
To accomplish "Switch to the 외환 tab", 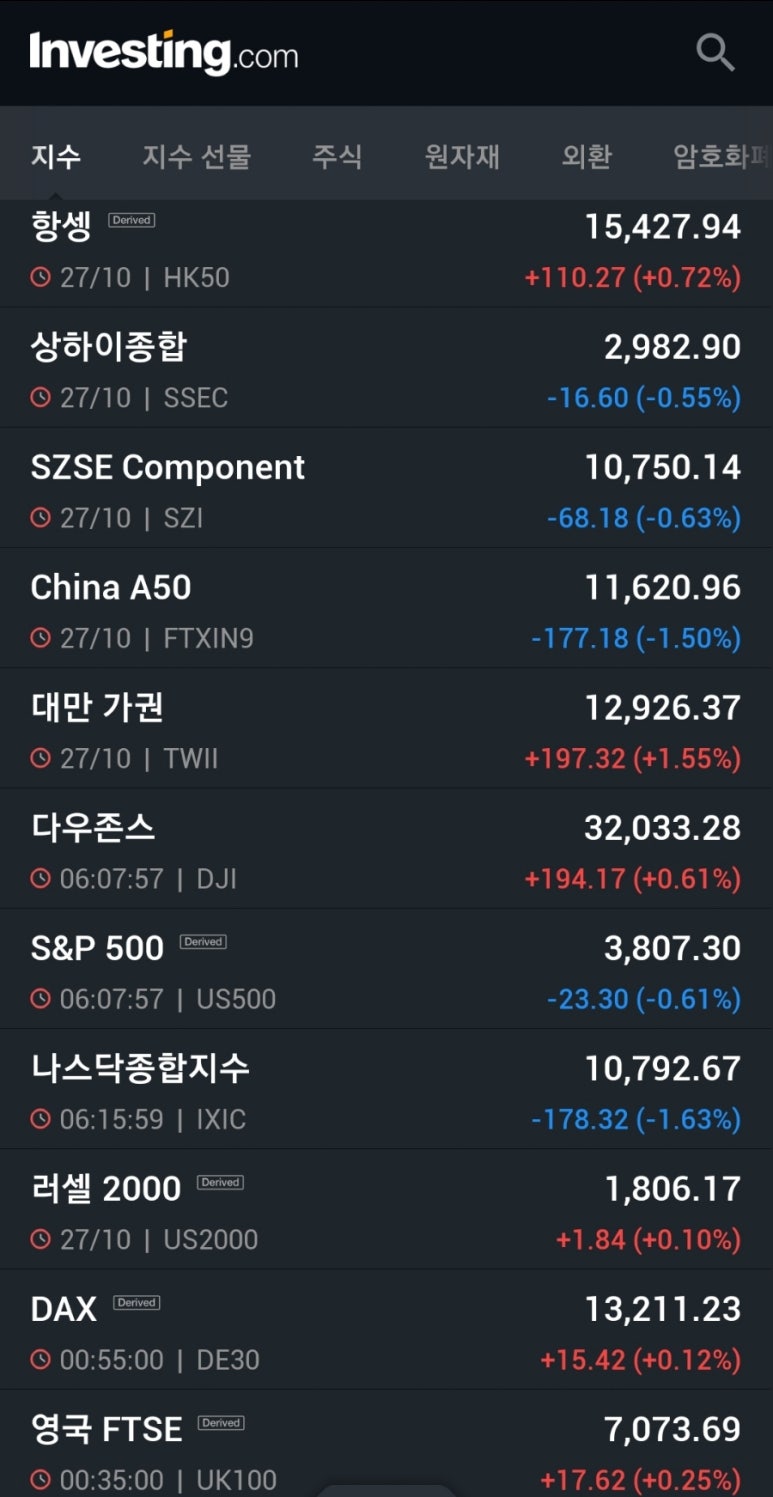I will point(586,156).
